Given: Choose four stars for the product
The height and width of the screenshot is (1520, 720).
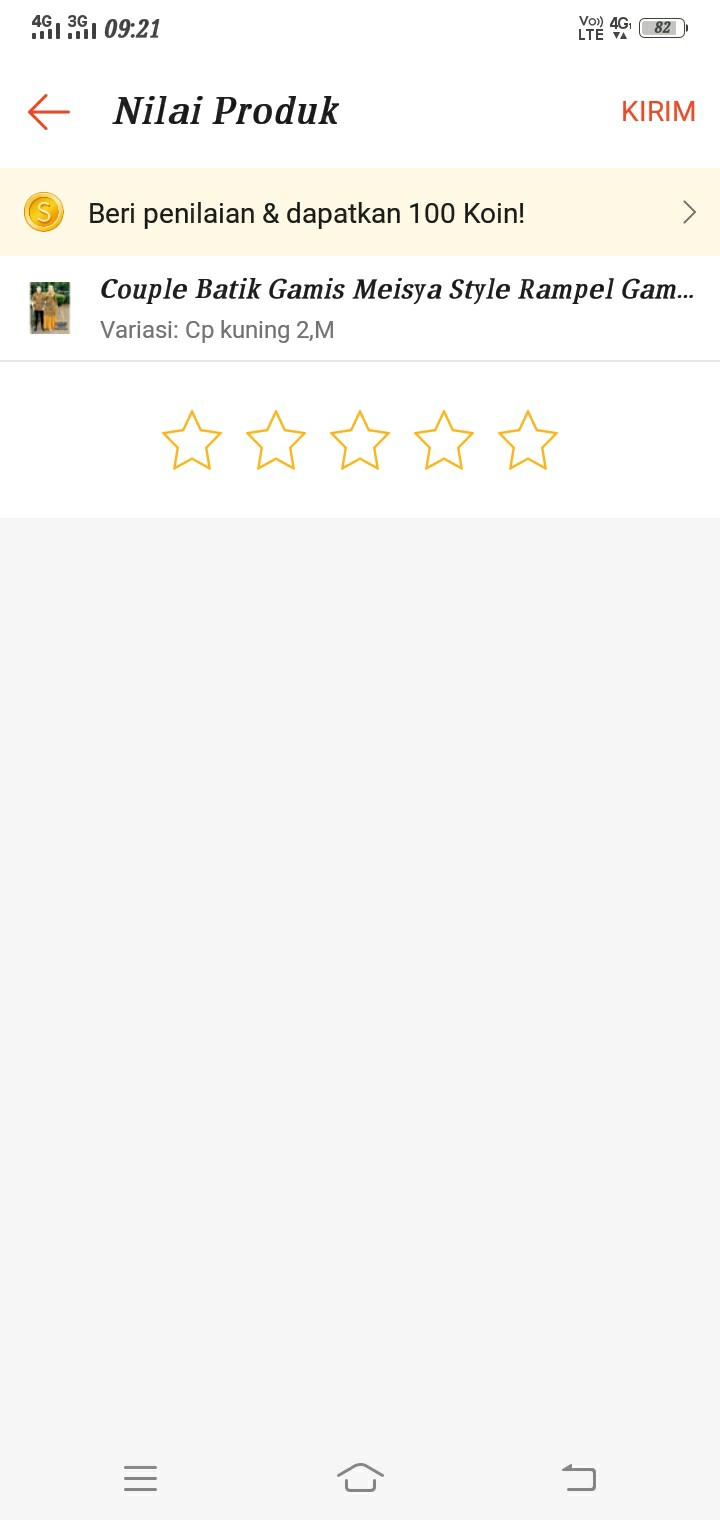Looking at the screenshot, I should [x=443, y=440].
